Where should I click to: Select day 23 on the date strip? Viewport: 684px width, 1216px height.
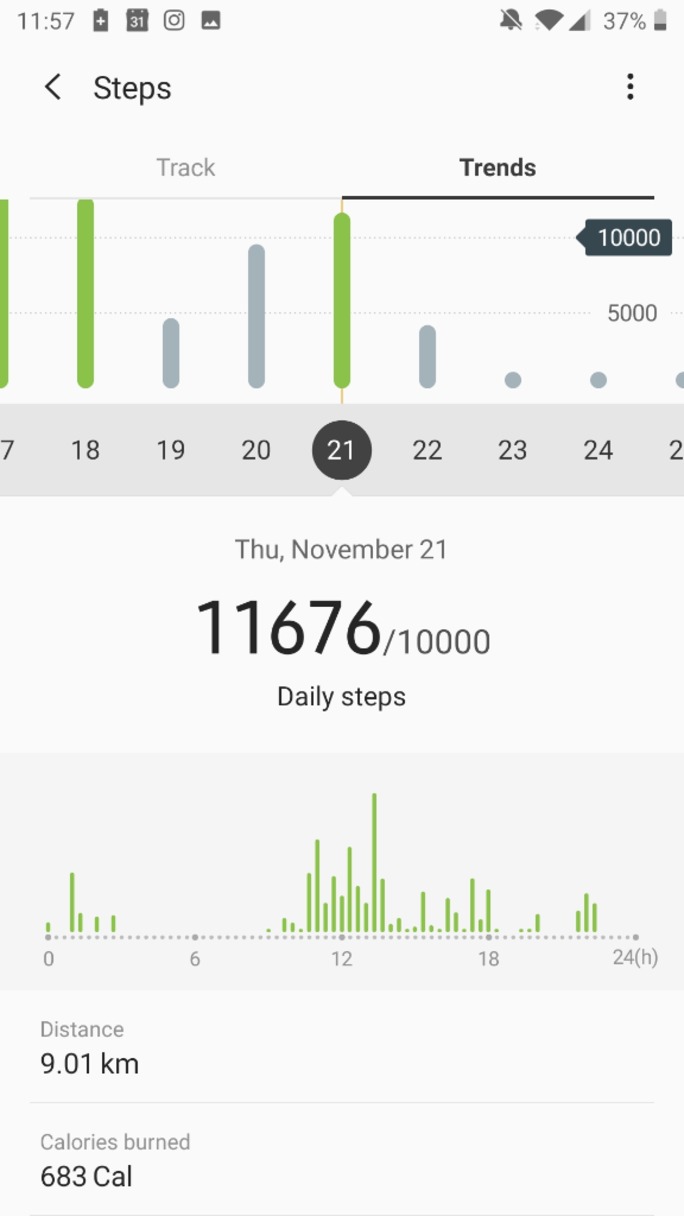tap(513, 450)
